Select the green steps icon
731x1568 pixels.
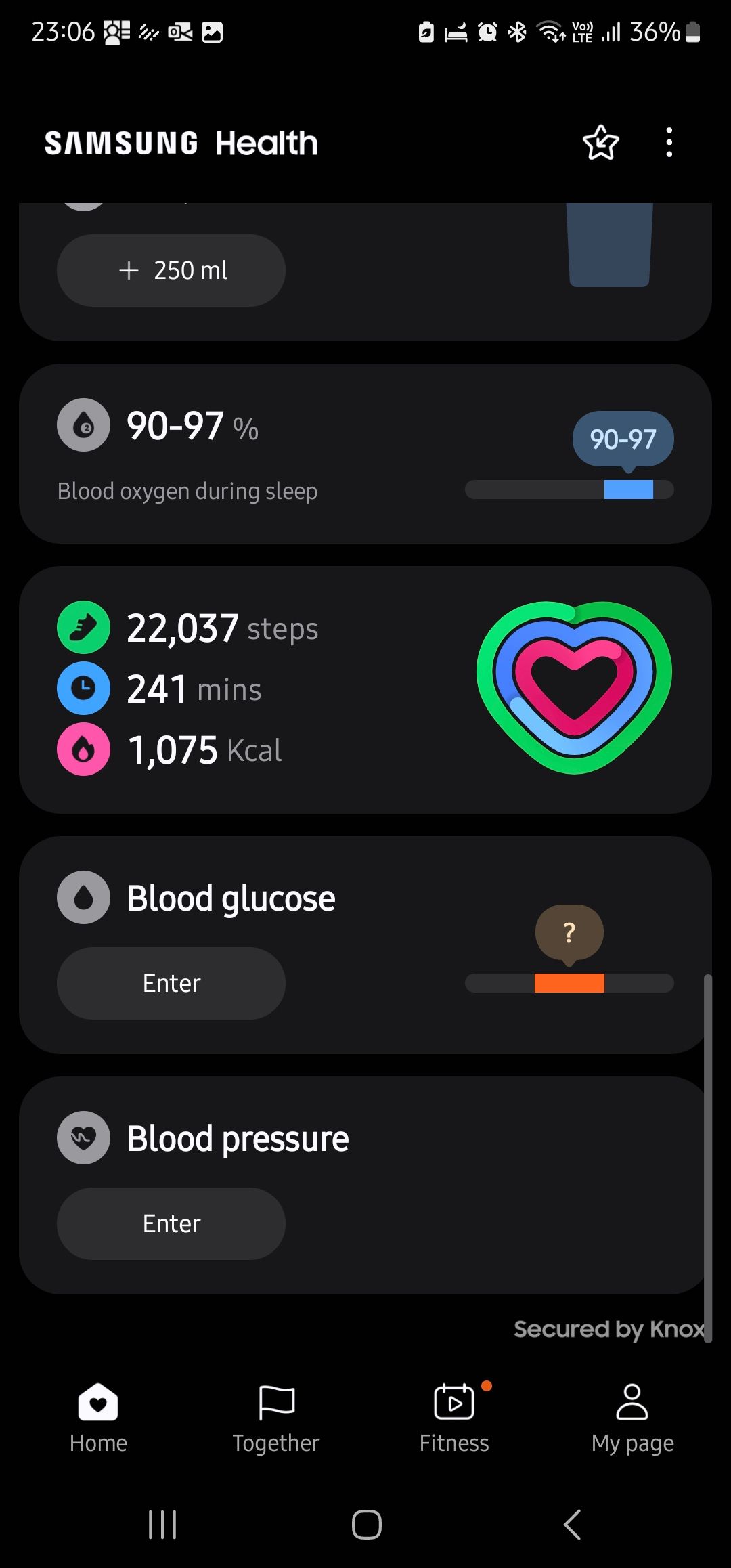(83, 627)
